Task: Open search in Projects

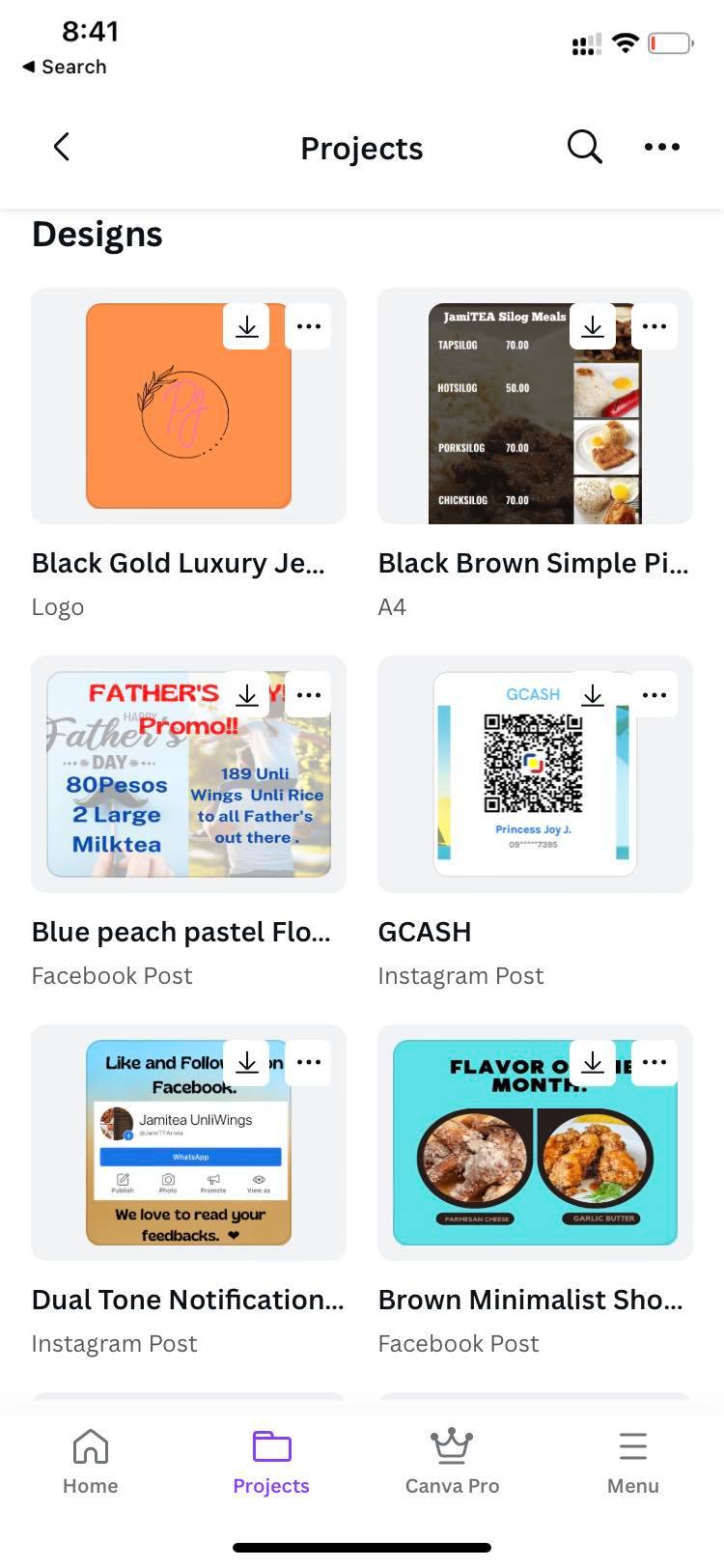Action: tap(584, 147)
